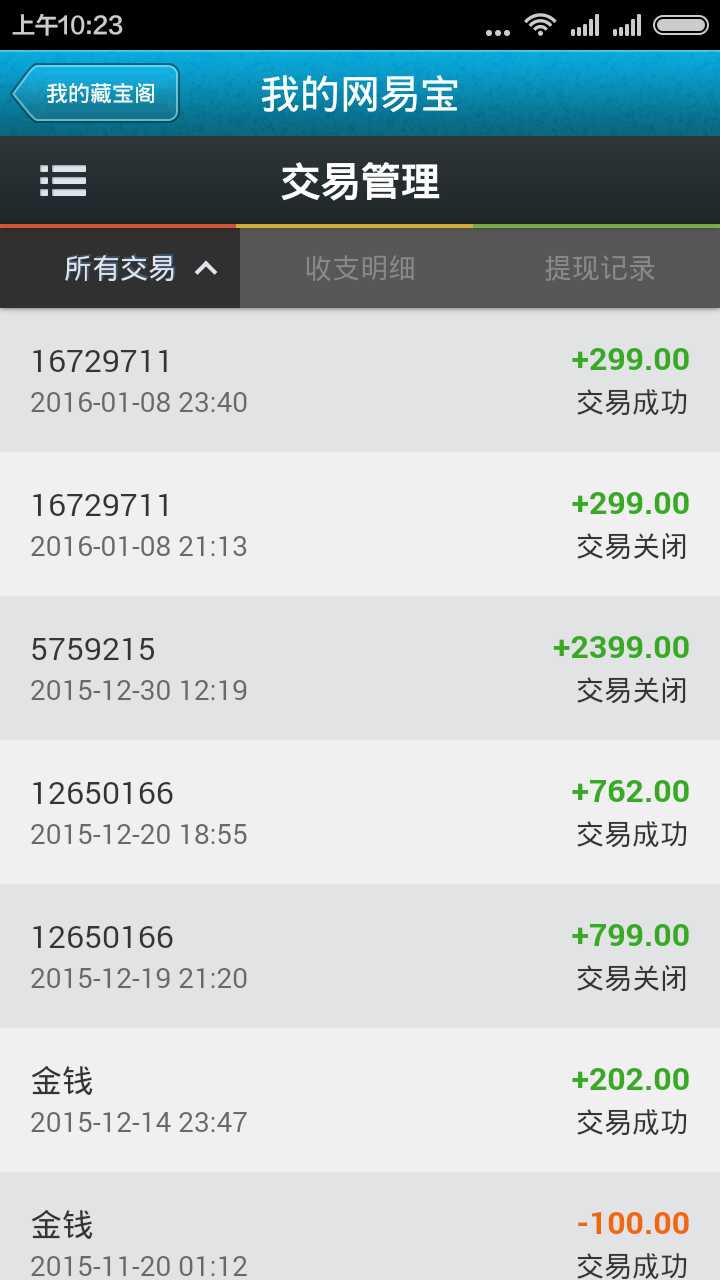Switch to the 提现记录 tab

[x=599, y=268]
